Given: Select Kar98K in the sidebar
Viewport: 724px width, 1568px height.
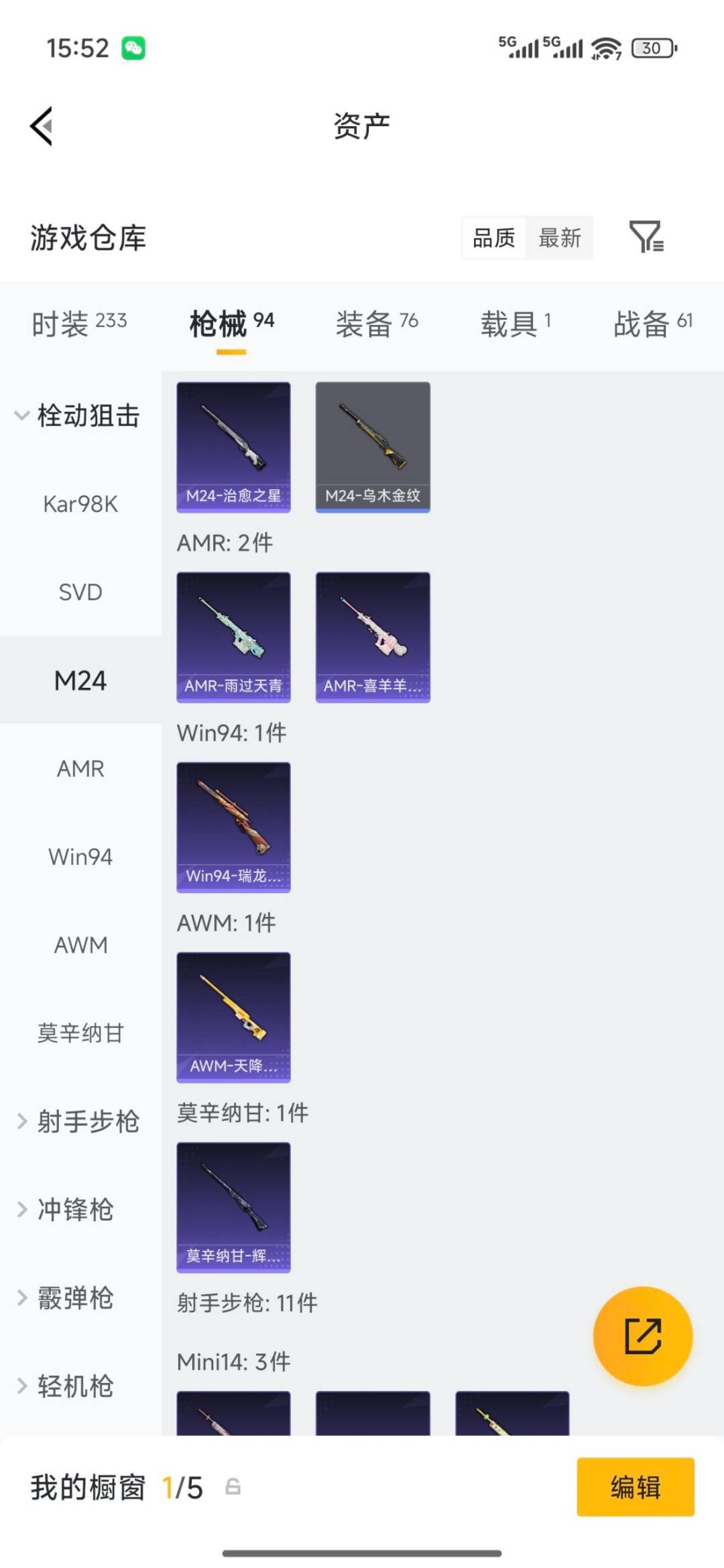Looking at the screenshot, I should click(x=80, y=504).
